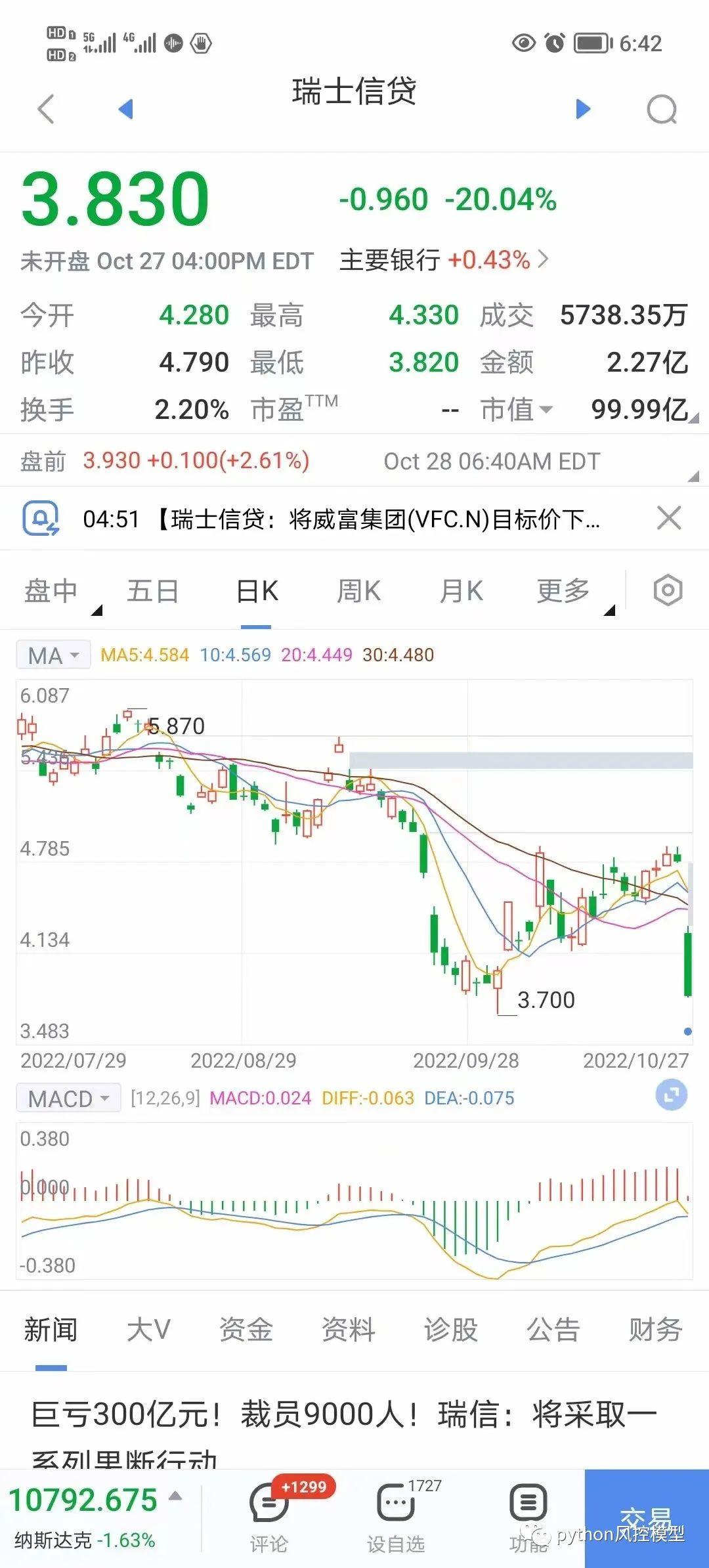Viewport: 709px width, 1568px height.
Task: Switch to the 周K weekly chart tab
Action: (358, 590)
